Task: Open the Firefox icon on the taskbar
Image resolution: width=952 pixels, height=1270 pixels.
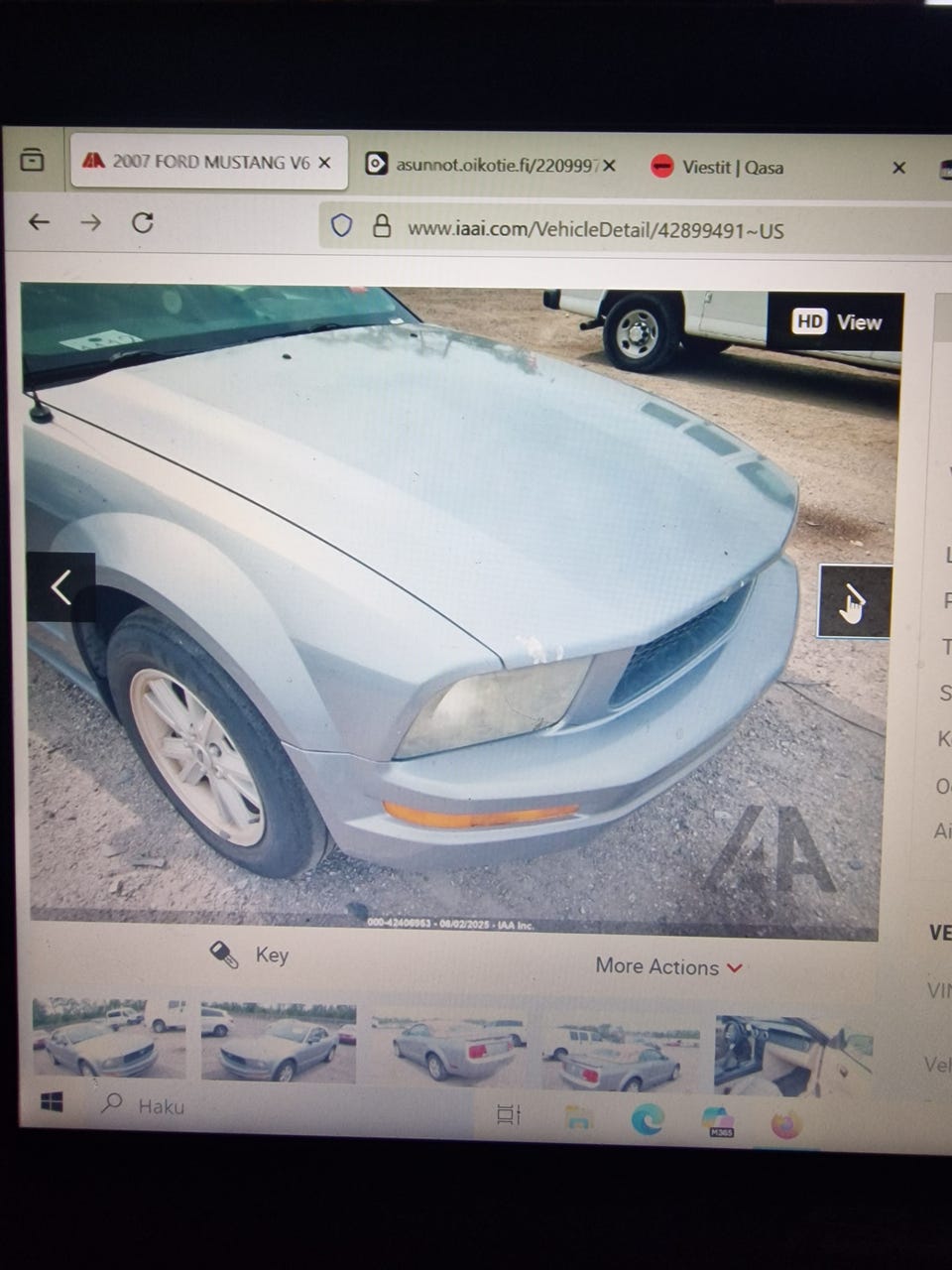Action: [x=786, y=1124]
